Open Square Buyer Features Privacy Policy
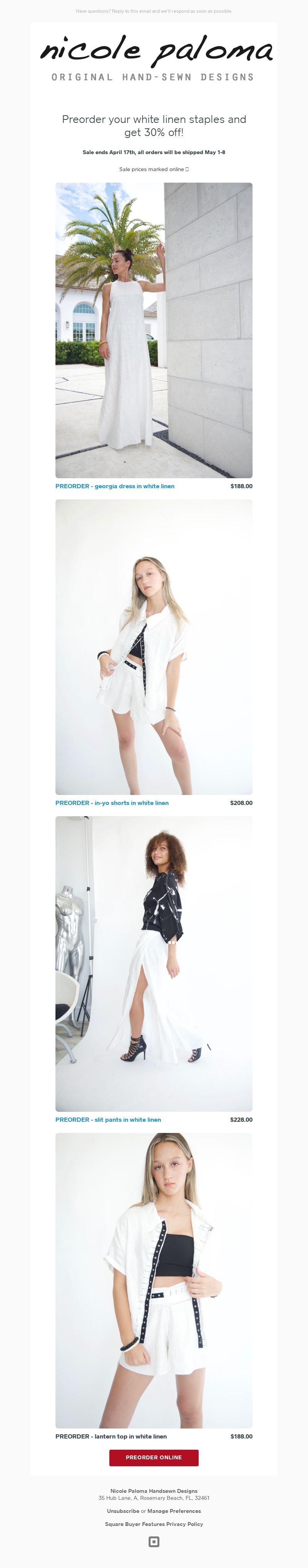Viewport: 308px width, 1568px height. pyautogui.click(x=153, y=1524)
